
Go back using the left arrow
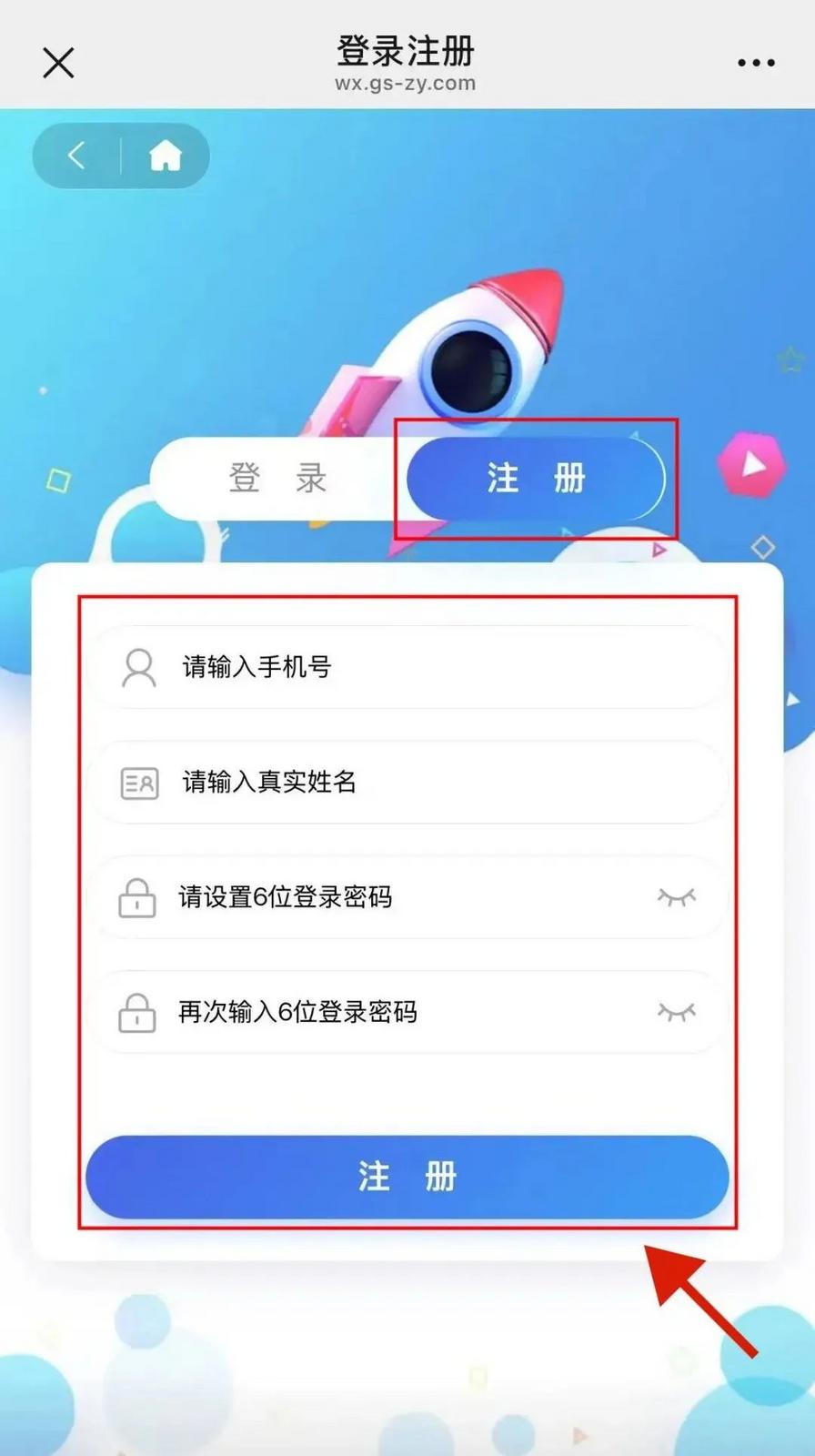pyautogui.click(x=77, y=156)
